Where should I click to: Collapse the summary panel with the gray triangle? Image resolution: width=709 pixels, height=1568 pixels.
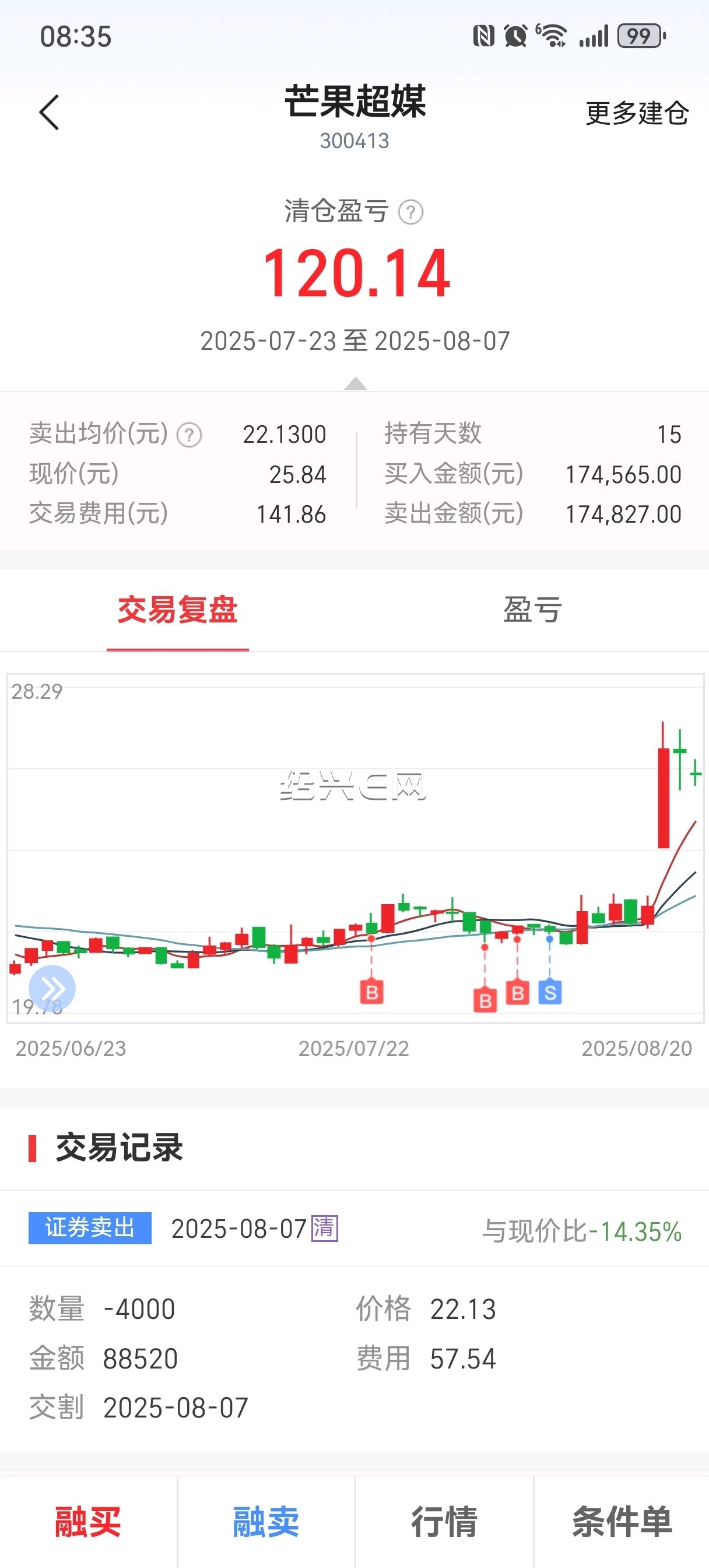(356, 383)
